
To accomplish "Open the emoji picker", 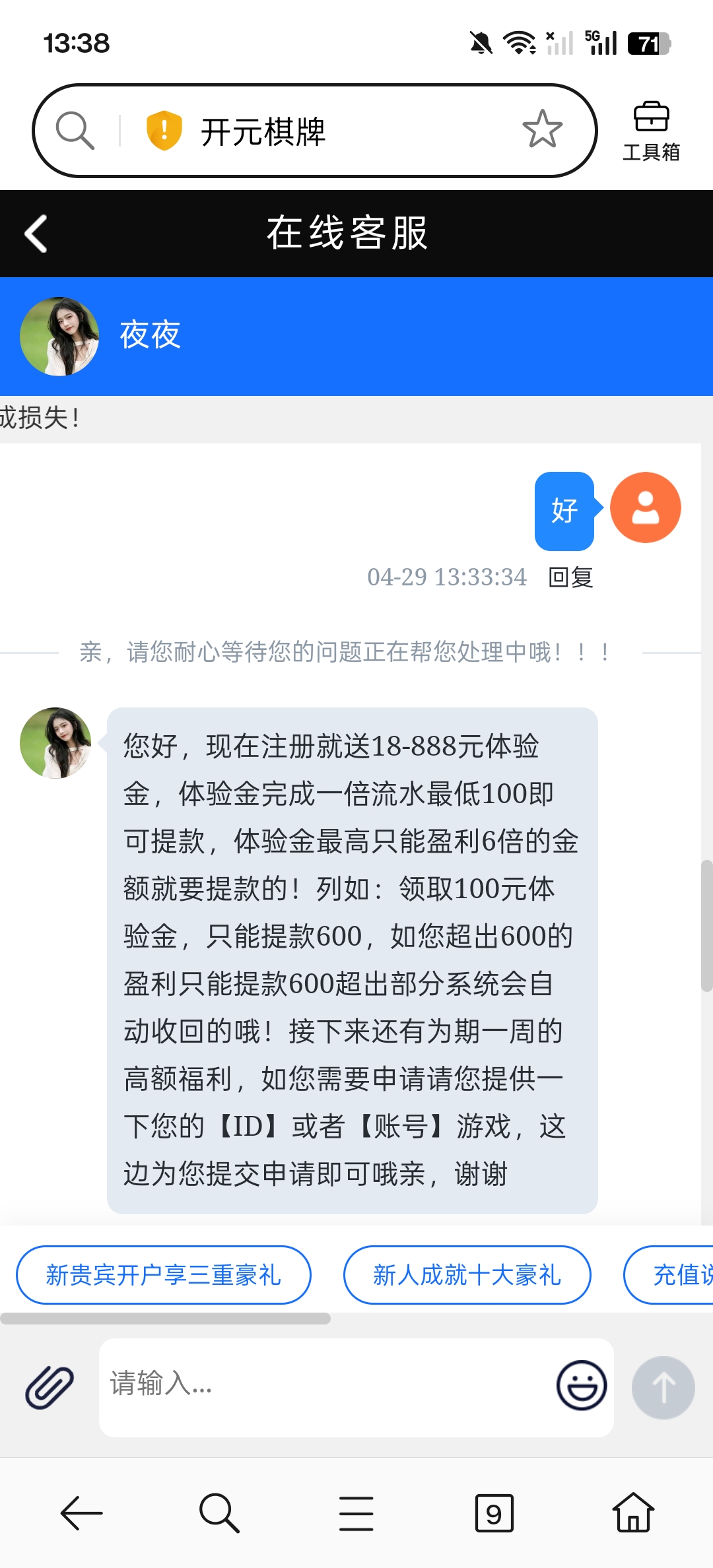I will [x=581, y=1386].
